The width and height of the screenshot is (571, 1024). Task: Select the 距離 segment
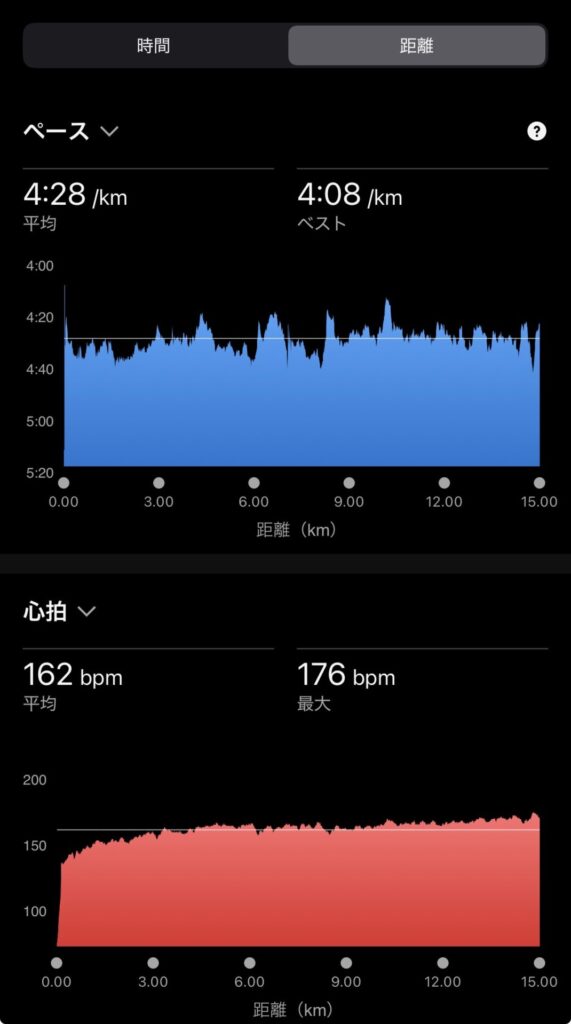417,46
